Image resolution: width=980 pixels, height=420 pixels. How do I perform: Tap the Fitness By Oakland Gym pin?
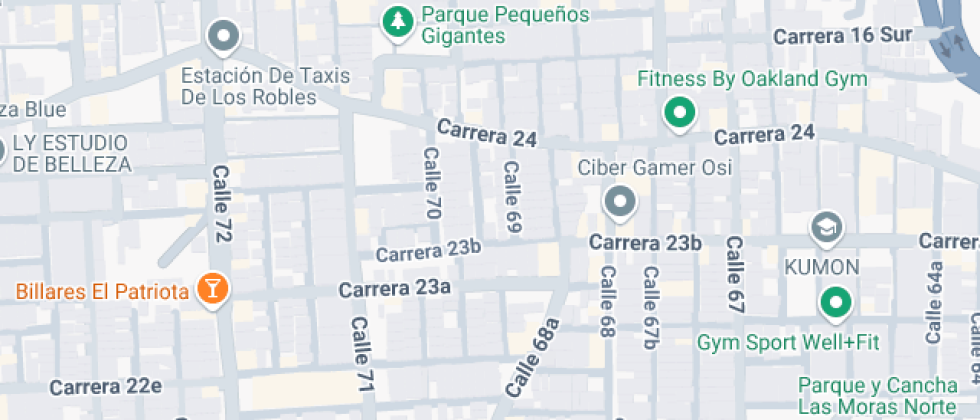(680, 114)
